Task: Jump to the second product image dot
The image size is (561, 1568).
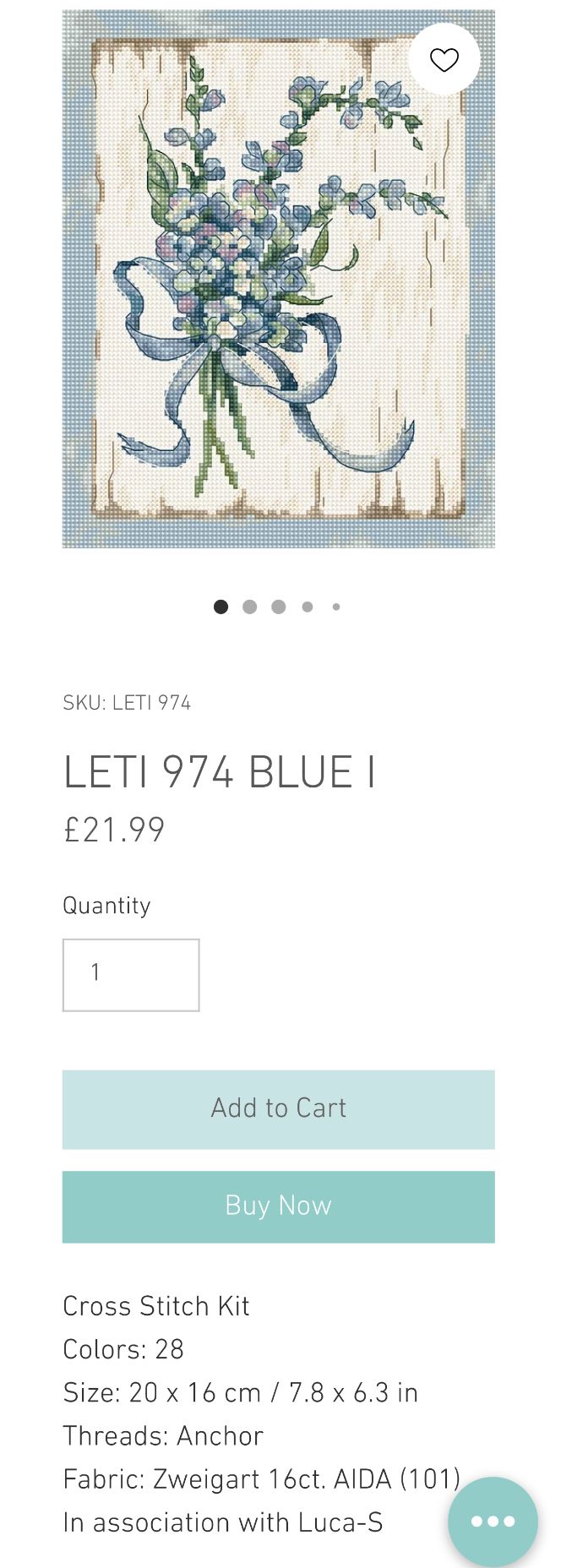Action: tap(250, 607)
